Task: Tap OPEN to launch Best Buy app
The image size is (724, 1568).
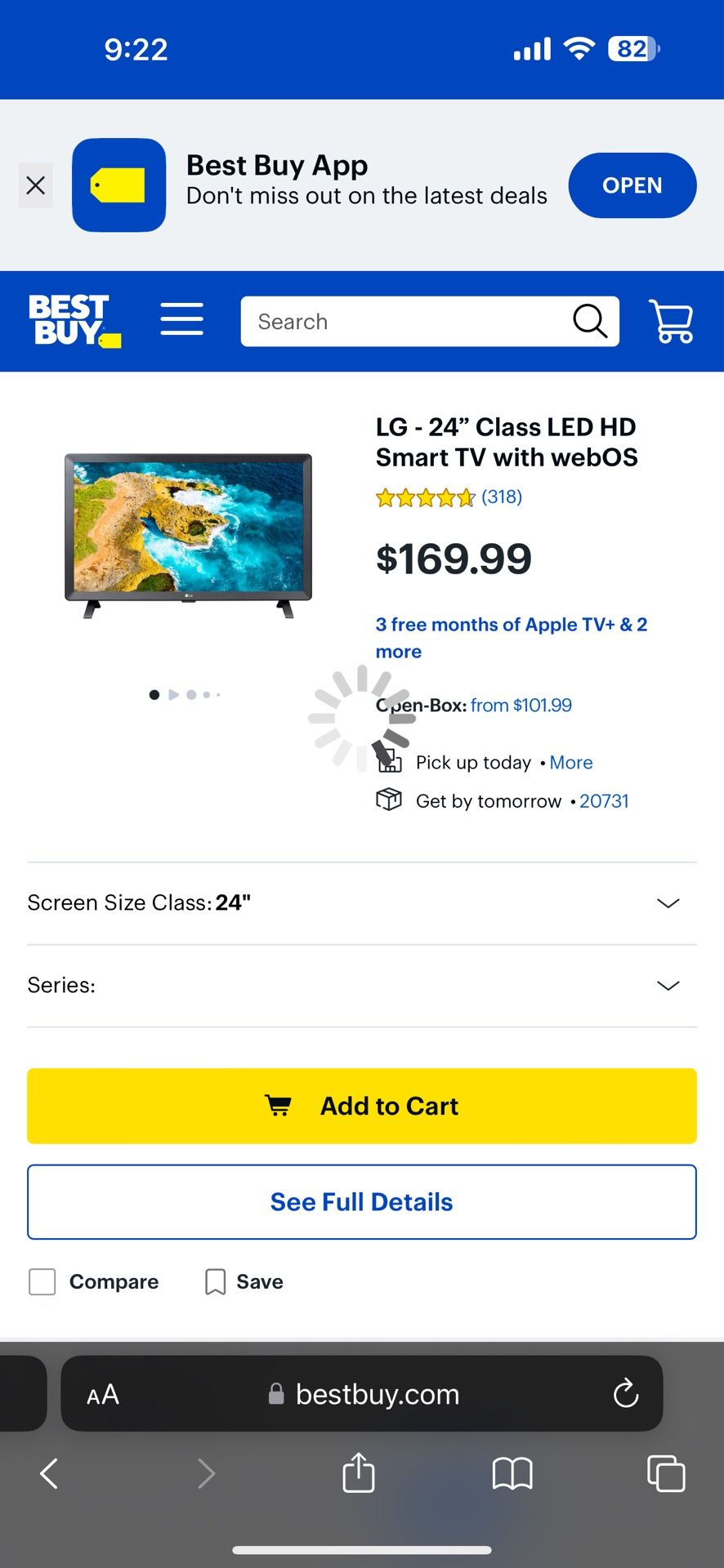Action: pyautogui.click(x=632, y=185)
